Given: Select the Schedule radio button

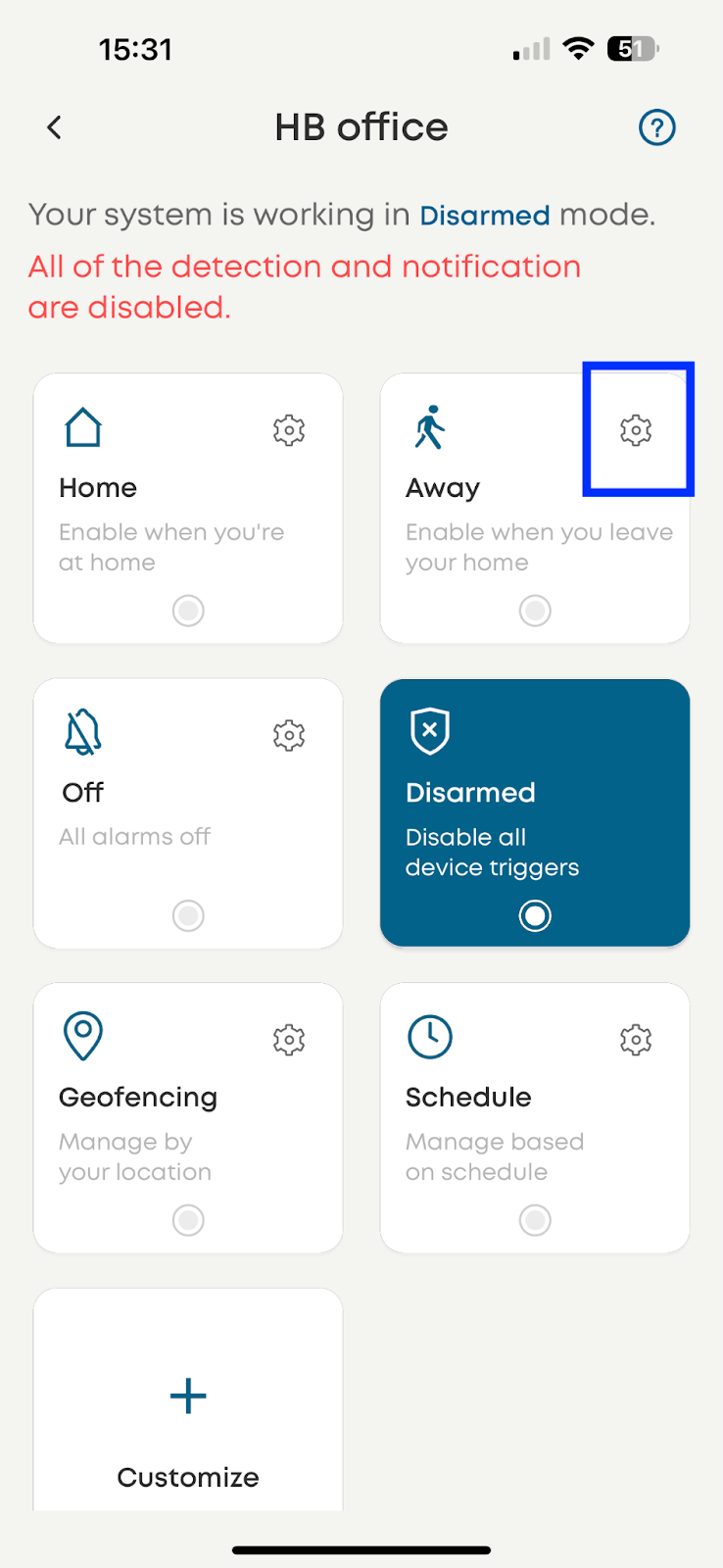Looking at the screenshot, I should point(535,1220).
